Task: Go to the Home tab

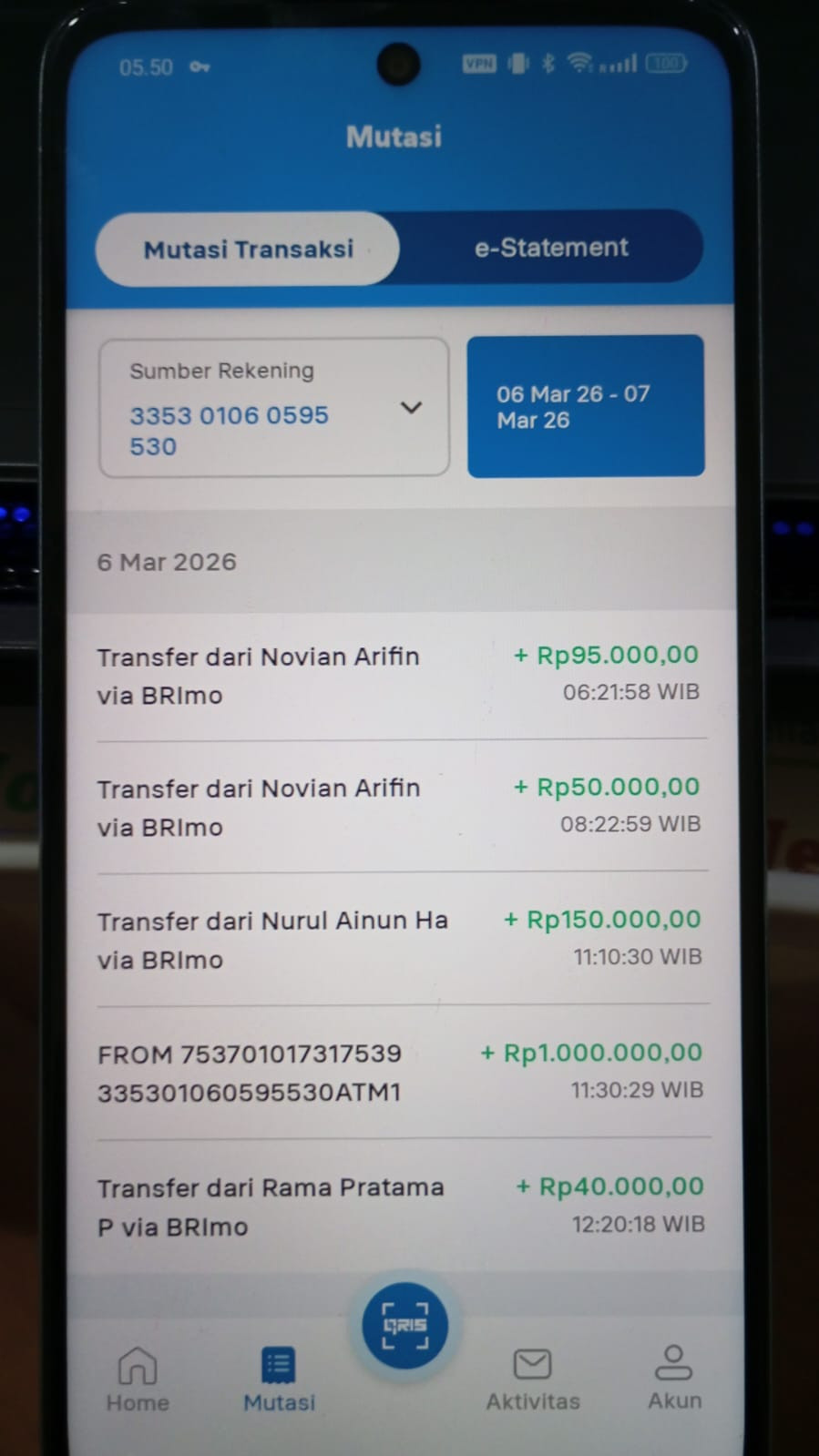Action: pos(138,1380)
